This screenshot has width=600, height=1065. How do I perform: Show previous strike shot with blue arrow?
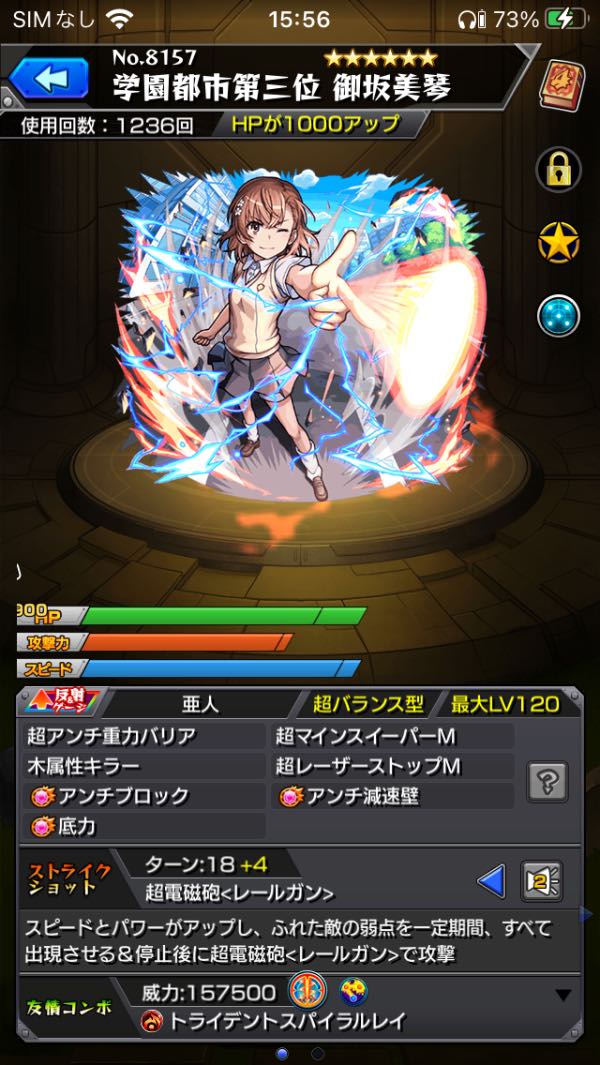click(x=491, y=881)
